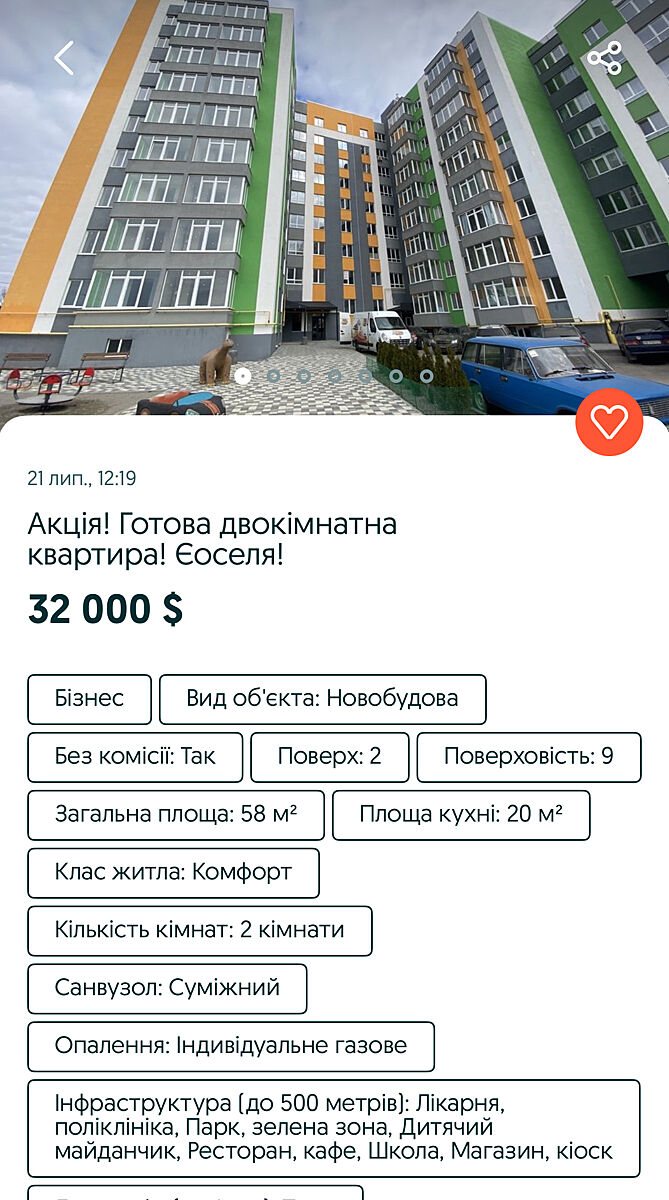This screenshot has height=1200, width=669.
Task: Add the listing to favorites
Action: click(609, 422)
